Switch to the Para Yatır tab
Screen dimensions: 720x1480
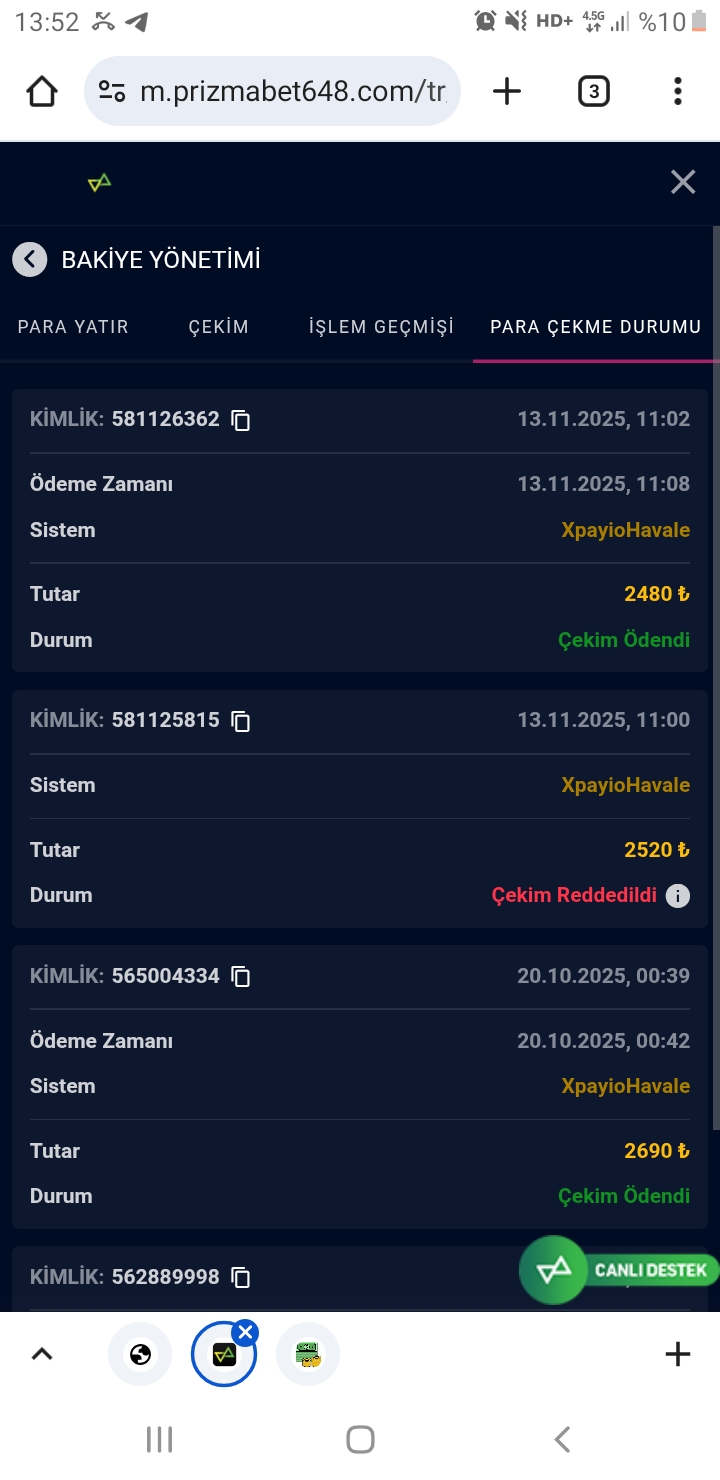(x=73, y=327)
